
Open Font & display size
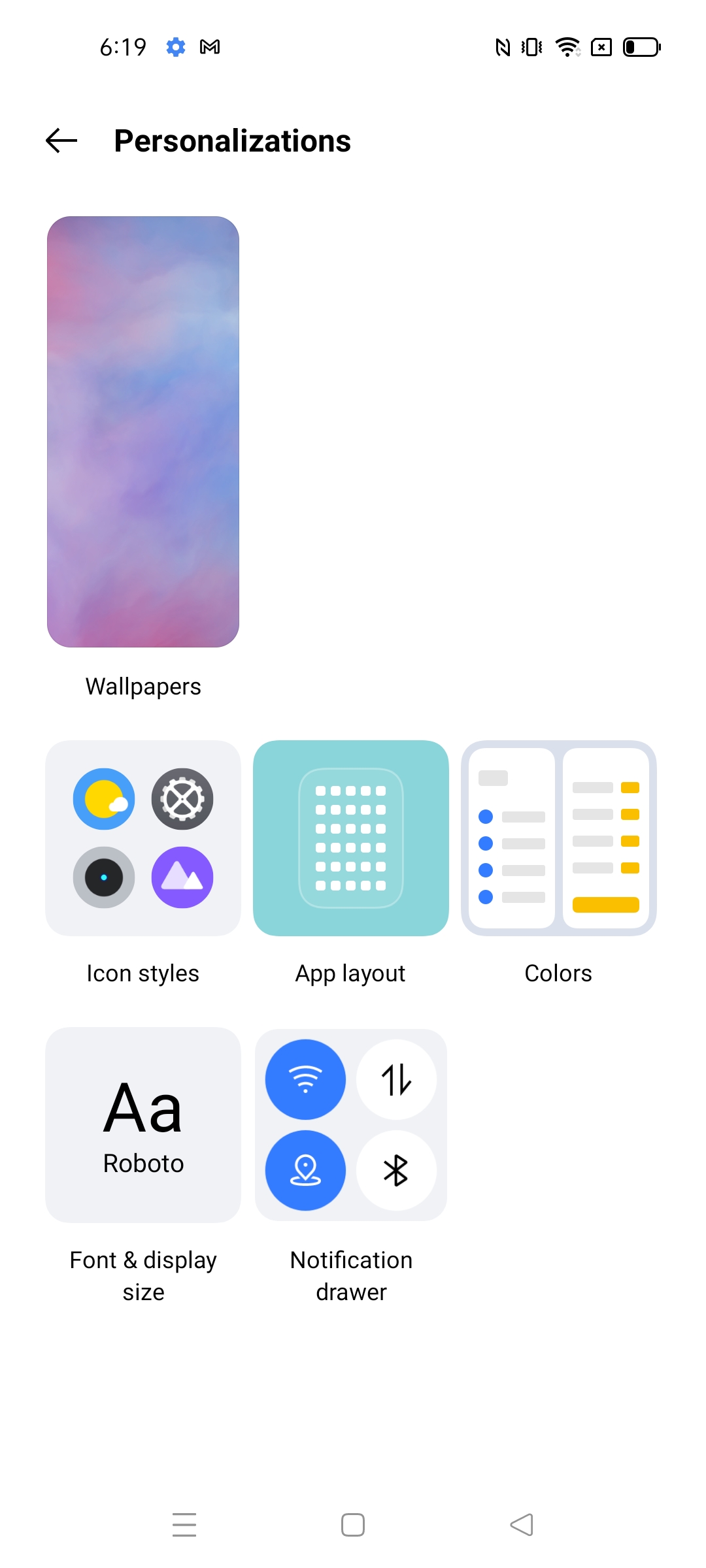(143, 1125)
